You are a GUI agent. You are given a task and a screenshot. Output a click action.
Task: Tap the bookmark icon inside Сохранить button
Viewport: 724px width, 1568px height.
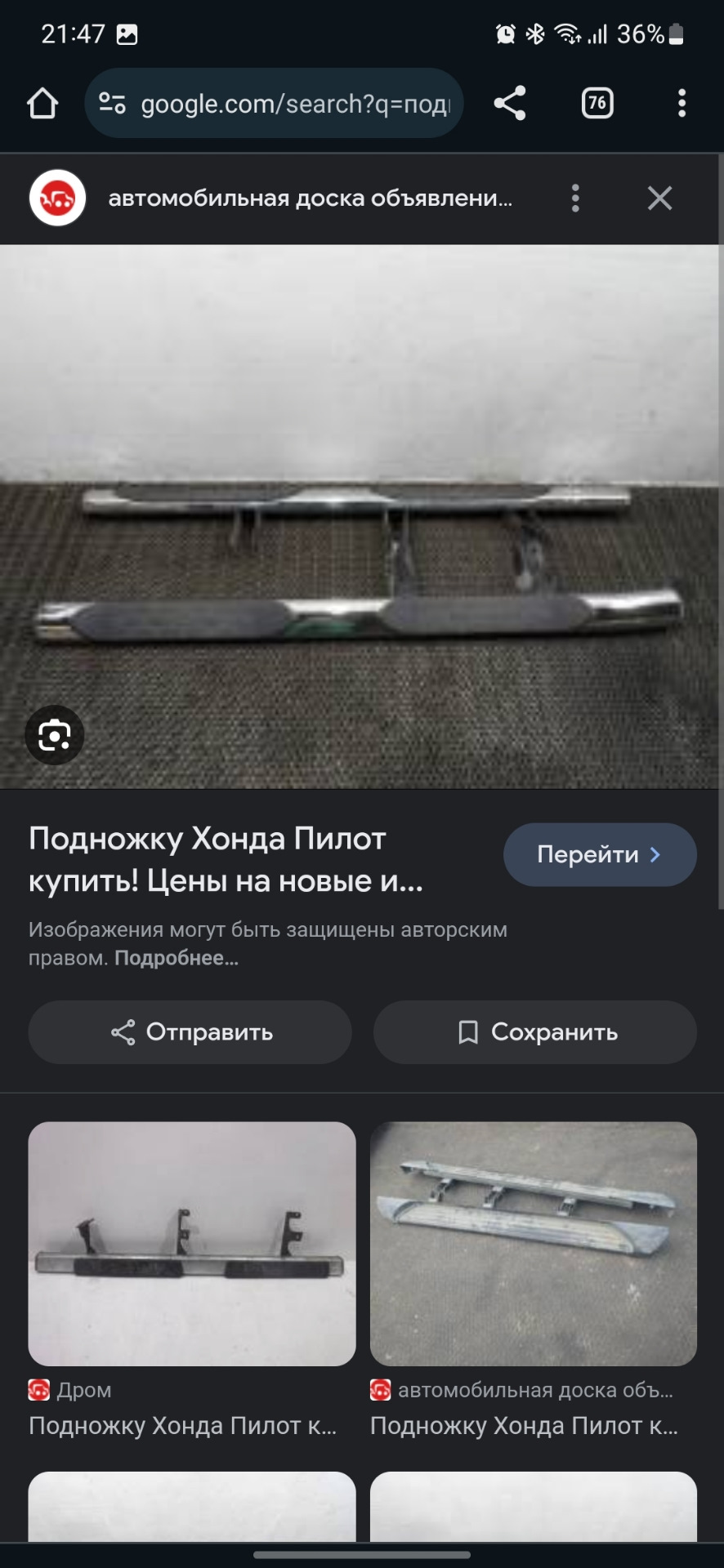coord(468,1032)
